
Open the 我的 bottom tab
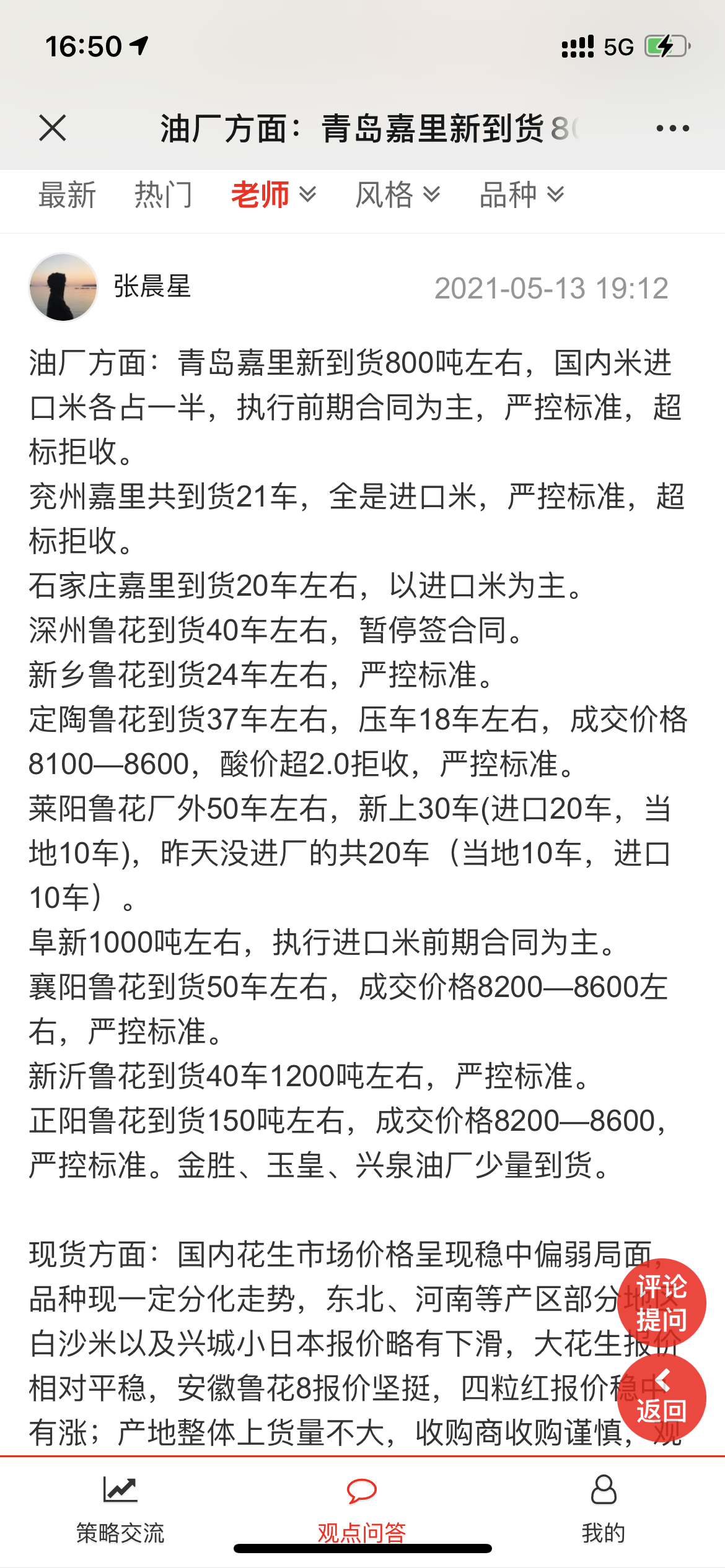coord(604,1510)
